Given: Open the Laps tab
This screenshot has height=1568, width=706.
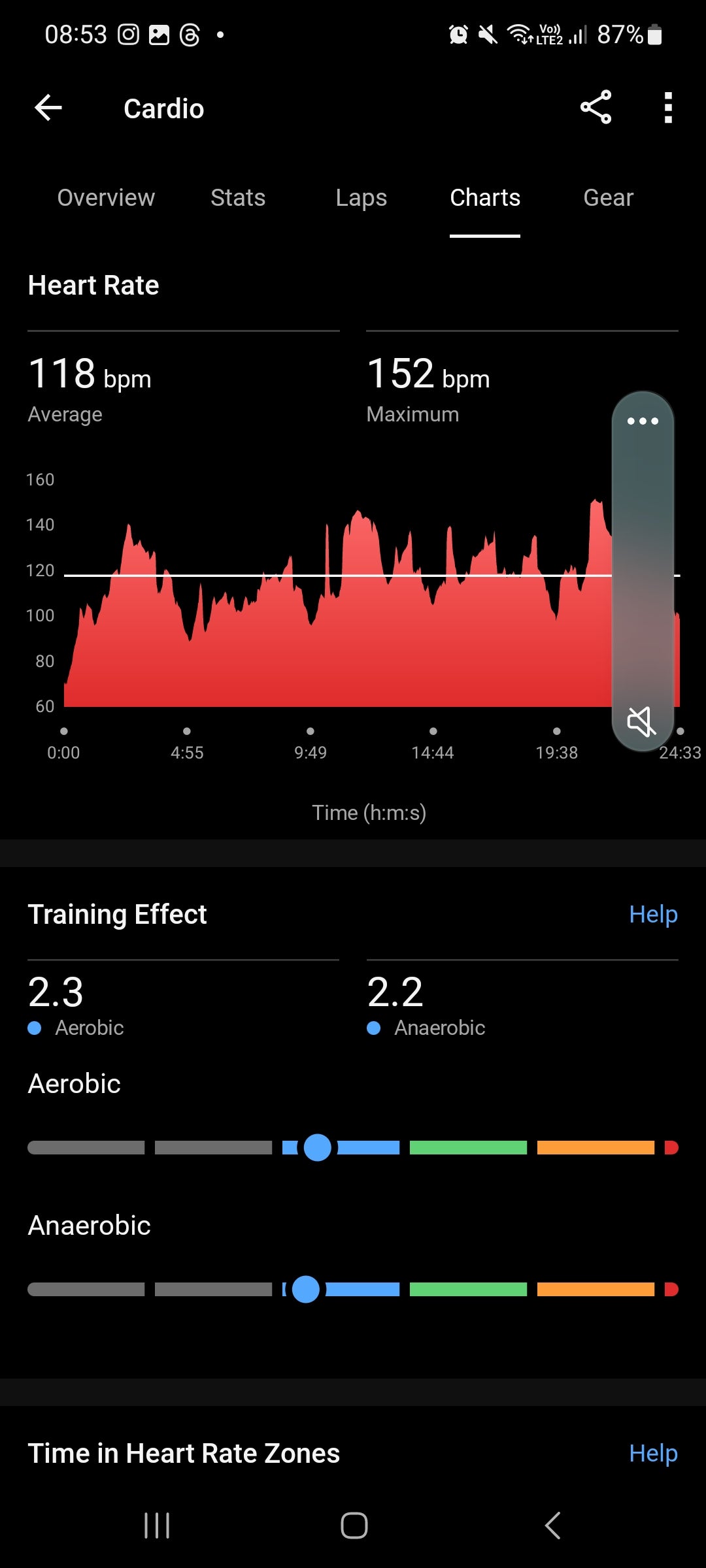Looking at the screenshot, I should click(x=361, y=197).
